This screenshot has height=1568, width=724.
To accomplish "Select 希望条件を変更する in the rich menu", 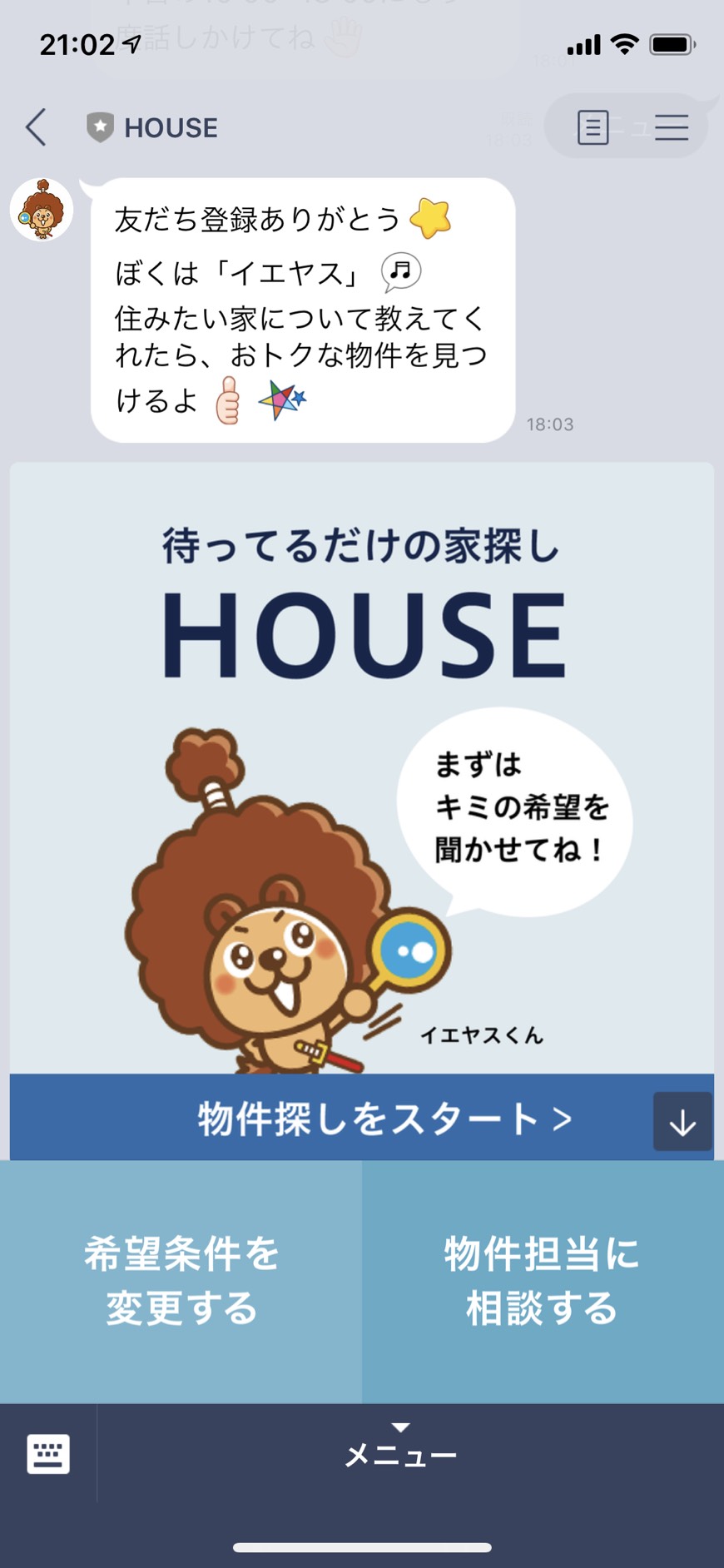I will click(x=181, y=1282).
